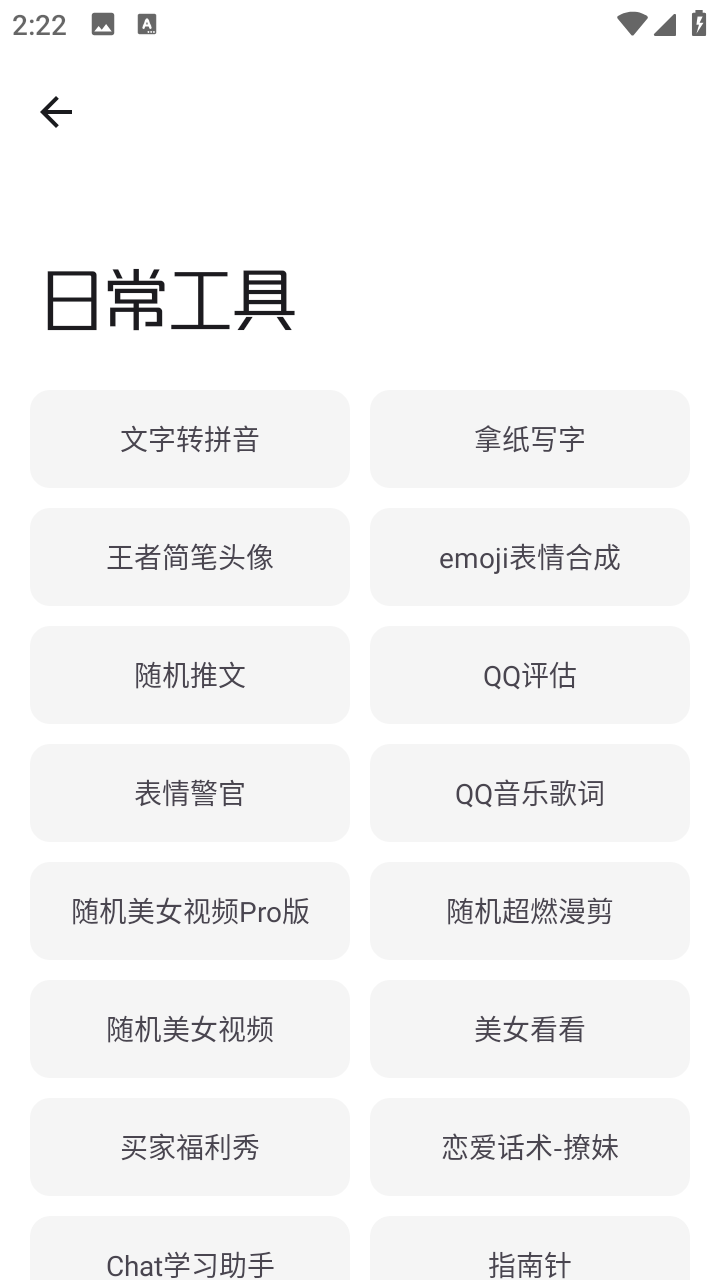The width and height of the screenshot is (720, 1280).
Task: Launch QQ评估
Action: 530,675
